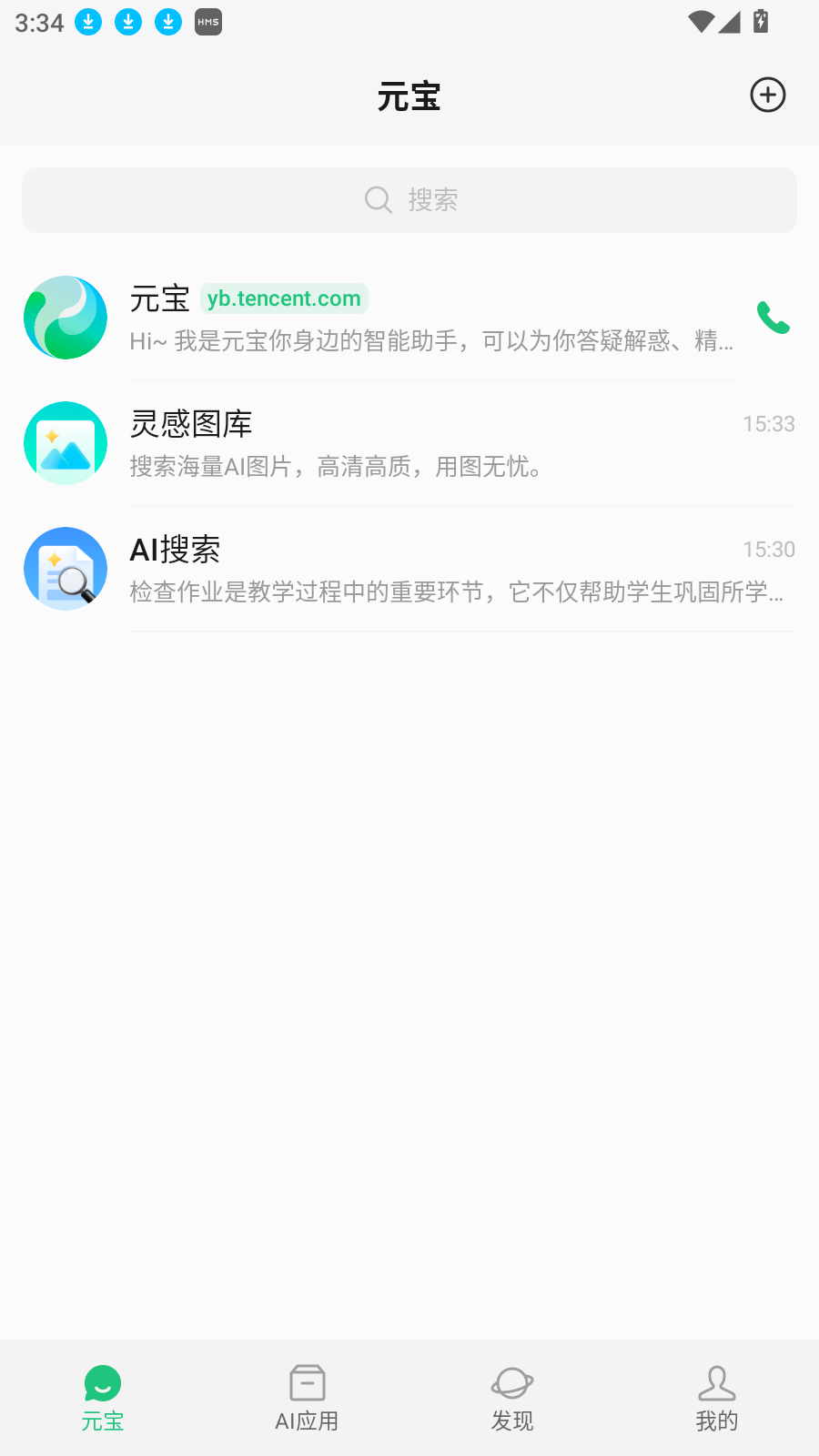Select the 元宝 bottom tab
Screen dimensions: 819x1456
click(x=102, y=1398)
